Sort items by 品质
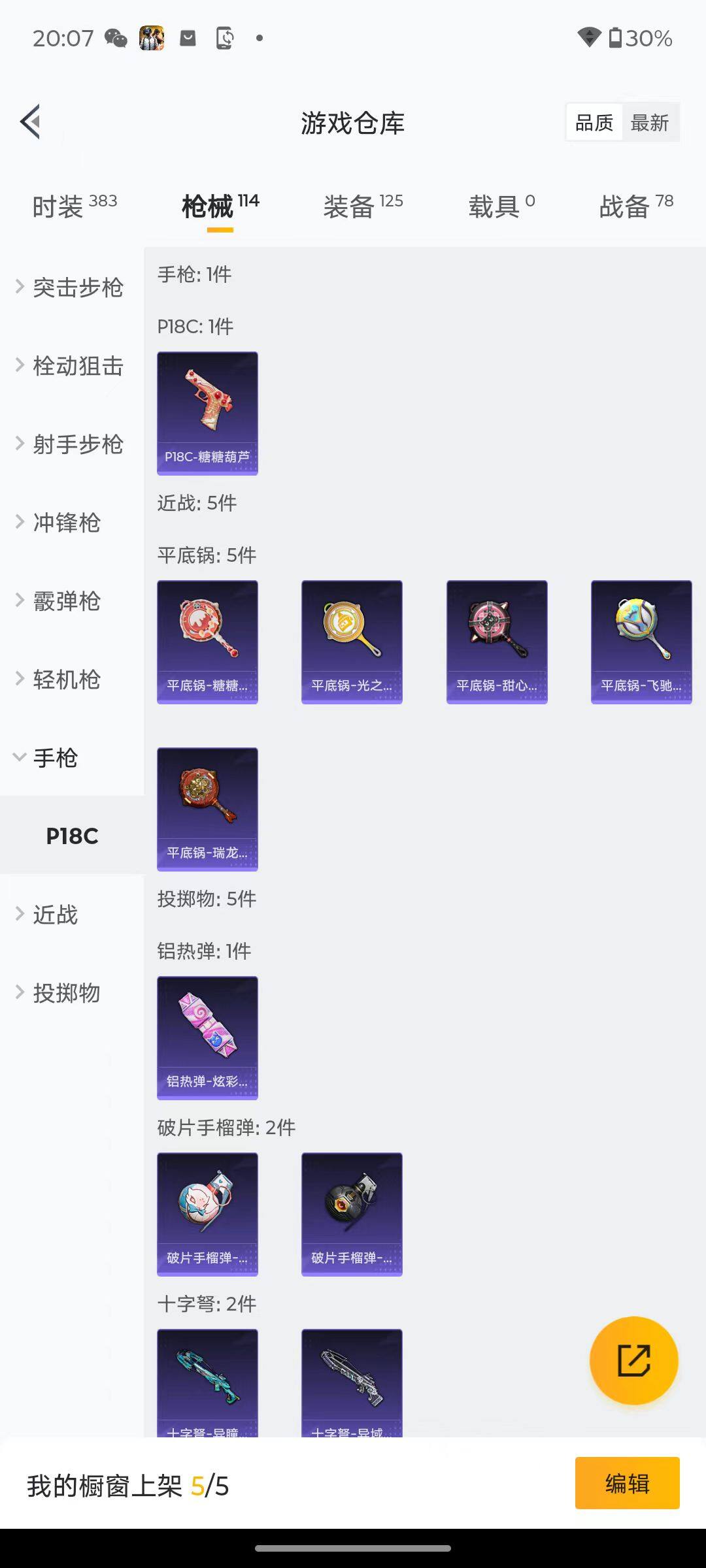 pyautogui.click(x=594, y=122)
